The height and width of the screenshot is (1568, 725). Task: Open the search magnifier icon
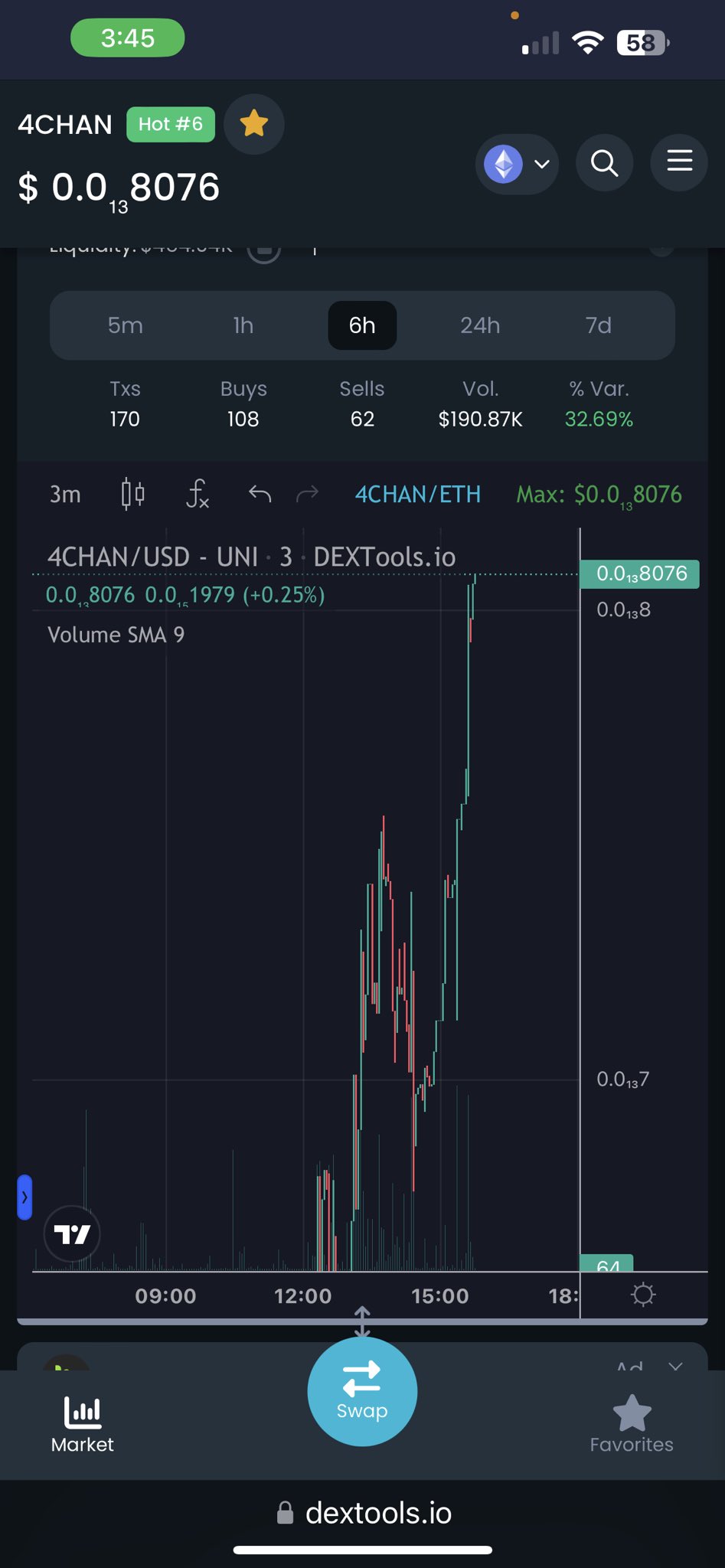point(604,163)
